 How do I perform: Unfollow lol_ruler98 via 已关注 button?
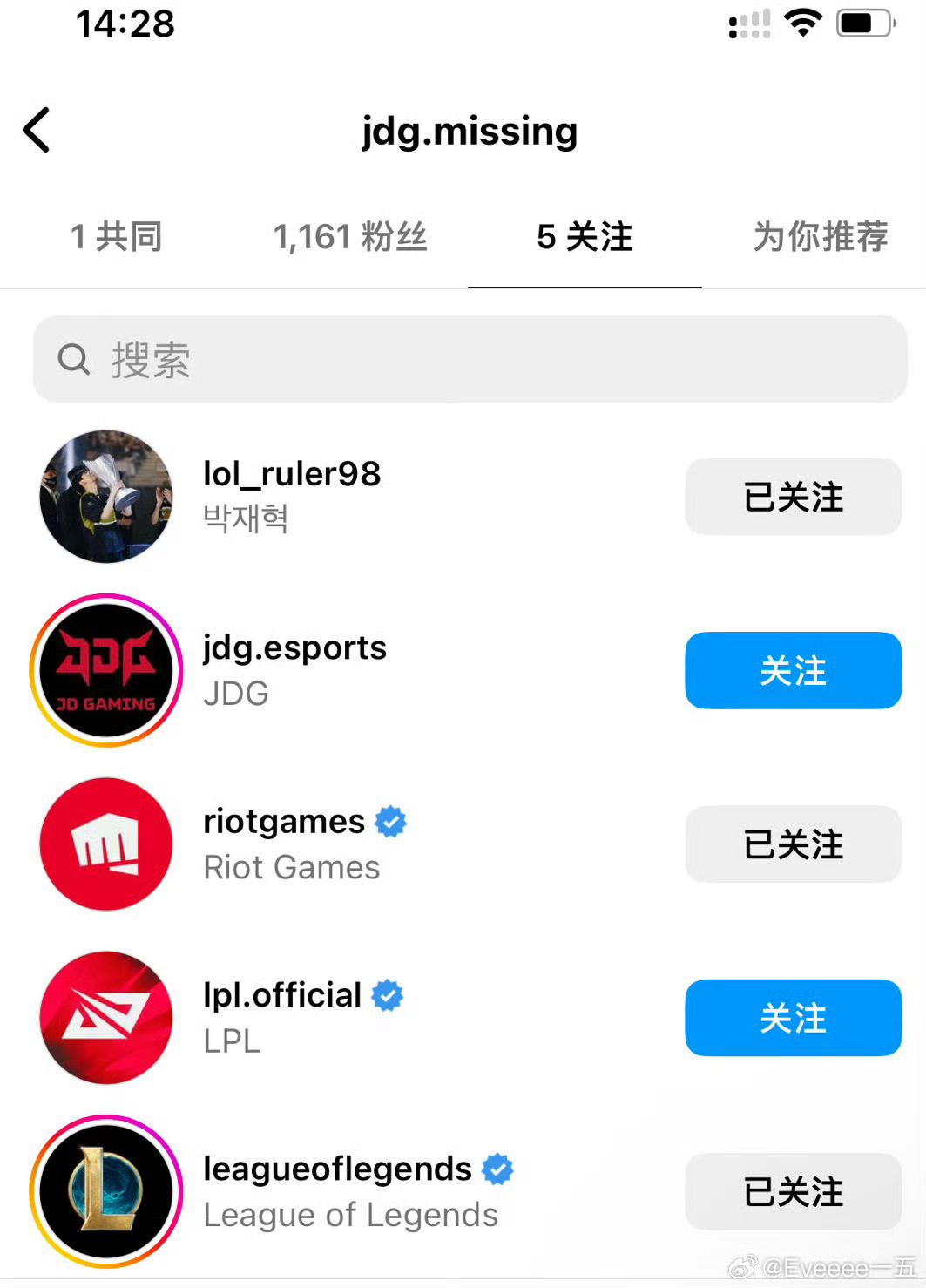pos(793,497)
